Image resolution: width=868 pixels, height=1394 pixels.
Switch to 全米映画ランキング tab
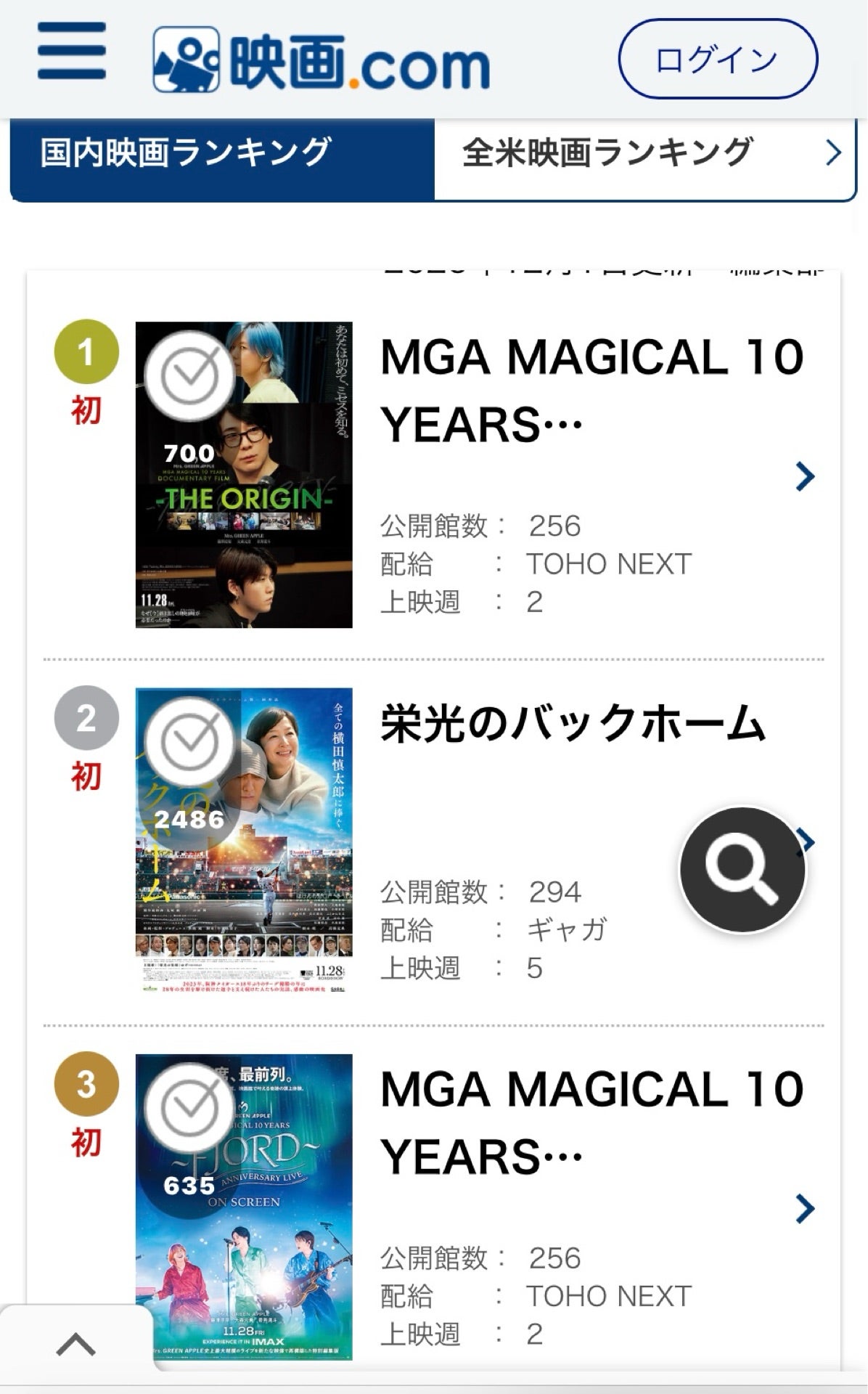[607, 153]
